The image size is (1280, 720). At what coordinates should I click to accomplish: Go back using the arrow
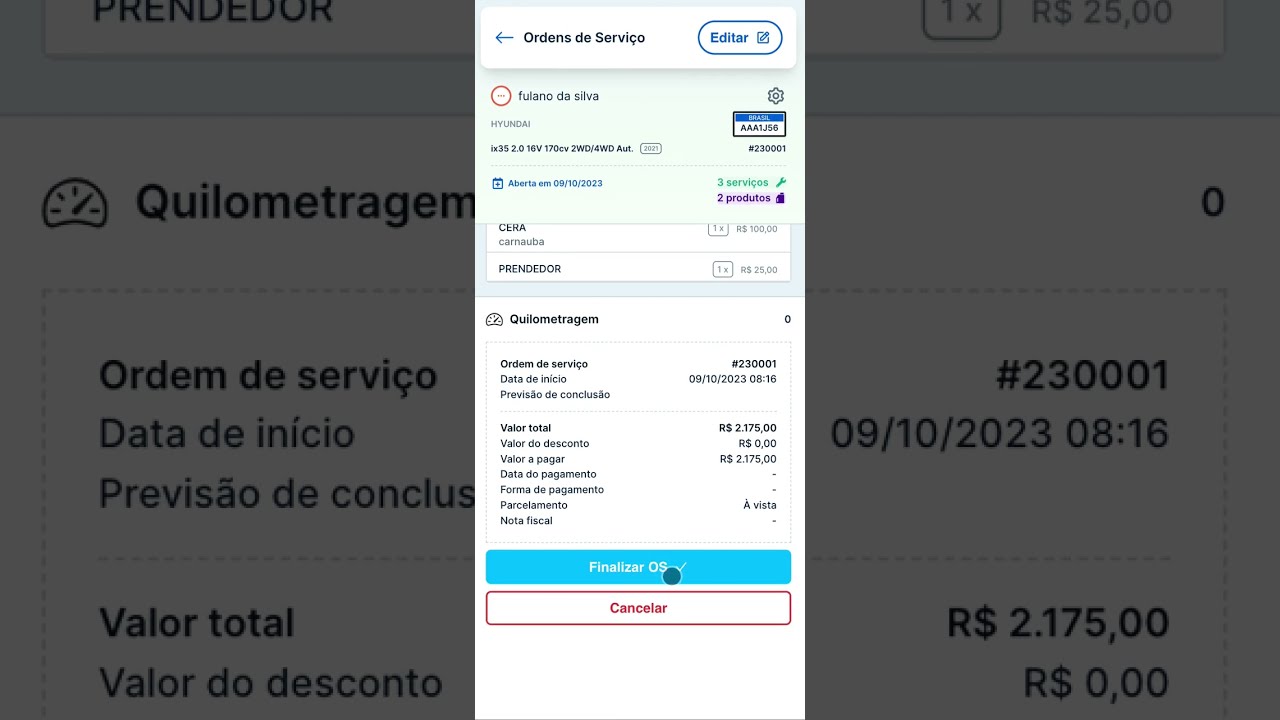pos(504,38)
